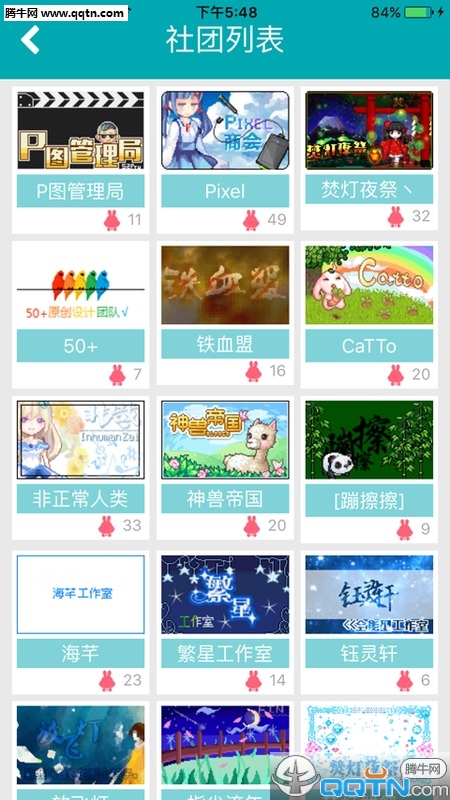View the 铁血盟 club
This screenshot has width=450, height=800.
pyautogui.click(x=225, y=313)
